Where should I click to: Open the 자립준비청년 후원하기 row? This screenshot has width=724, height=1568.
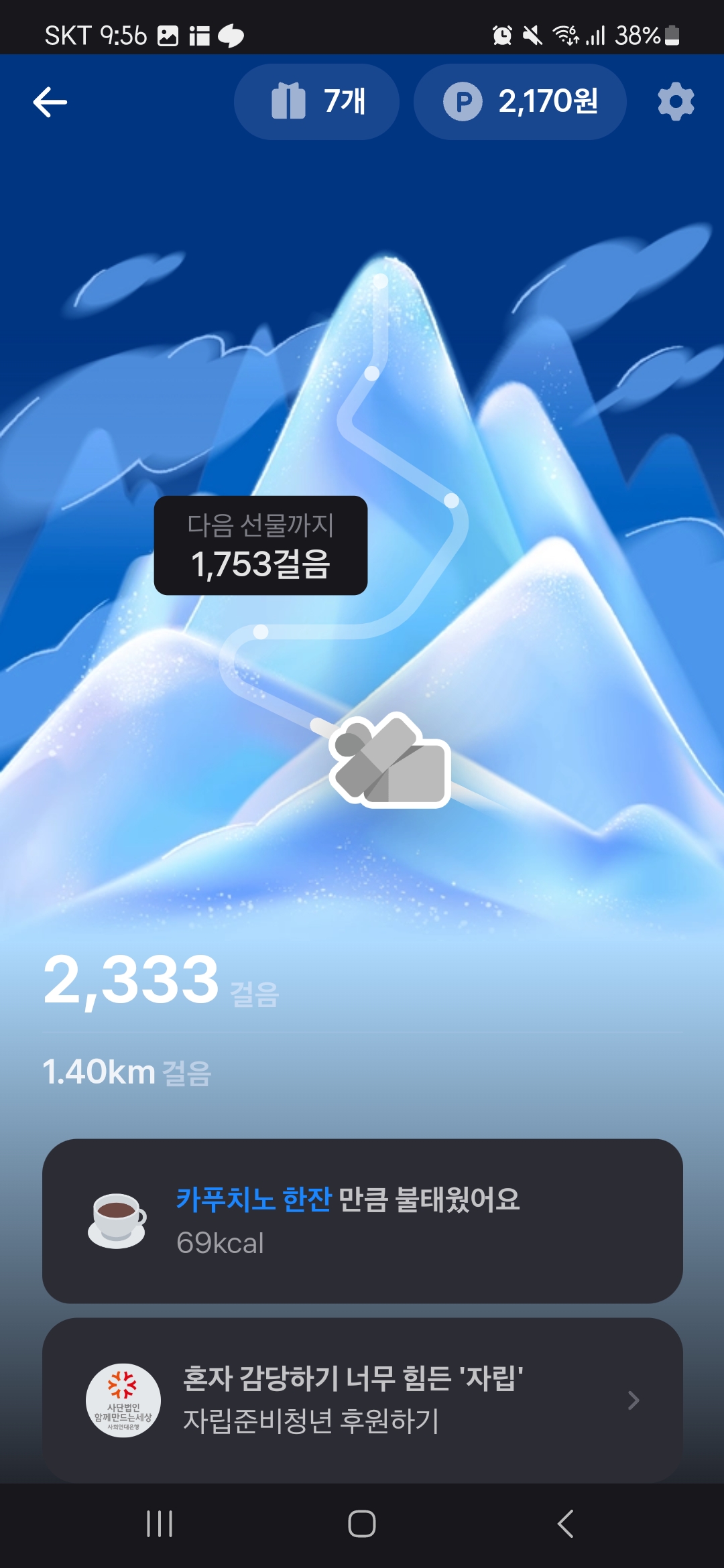(x=362, y=1399)
